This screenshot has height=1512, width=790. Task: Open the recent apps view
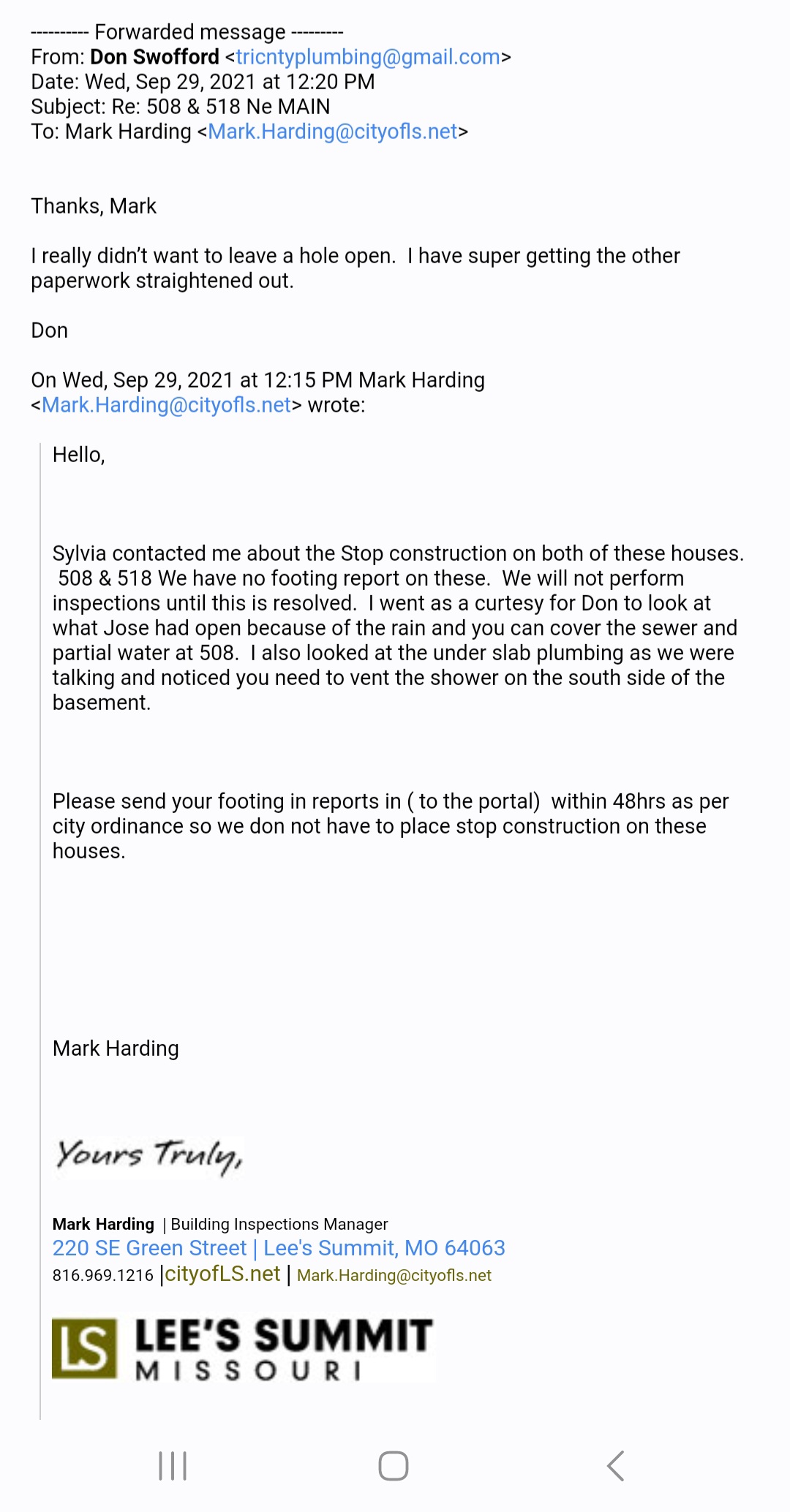(173, 1466)
